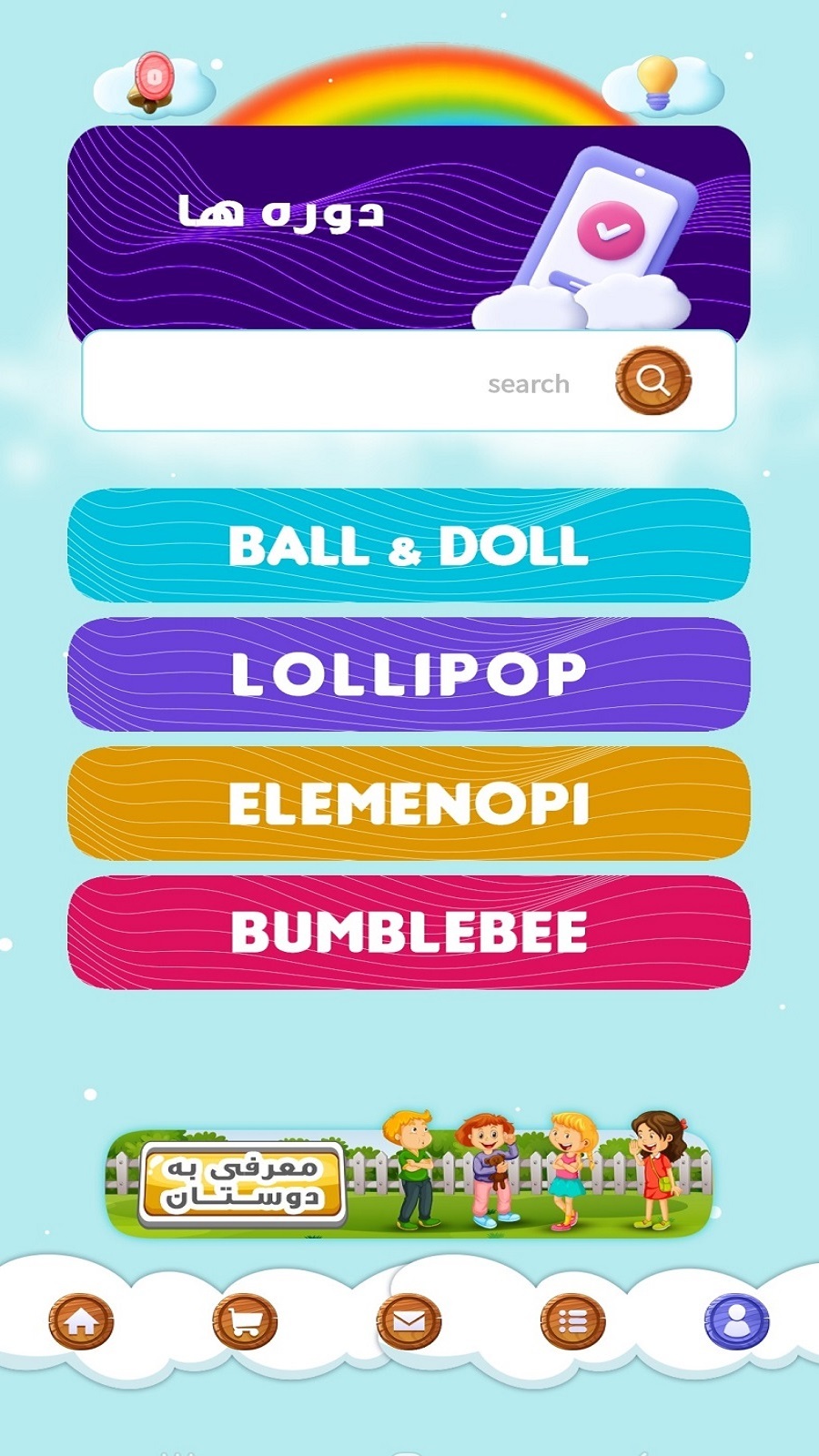Choose the BUMBLEBEE course
The image size is (819, 1456).
click(409, 933)
